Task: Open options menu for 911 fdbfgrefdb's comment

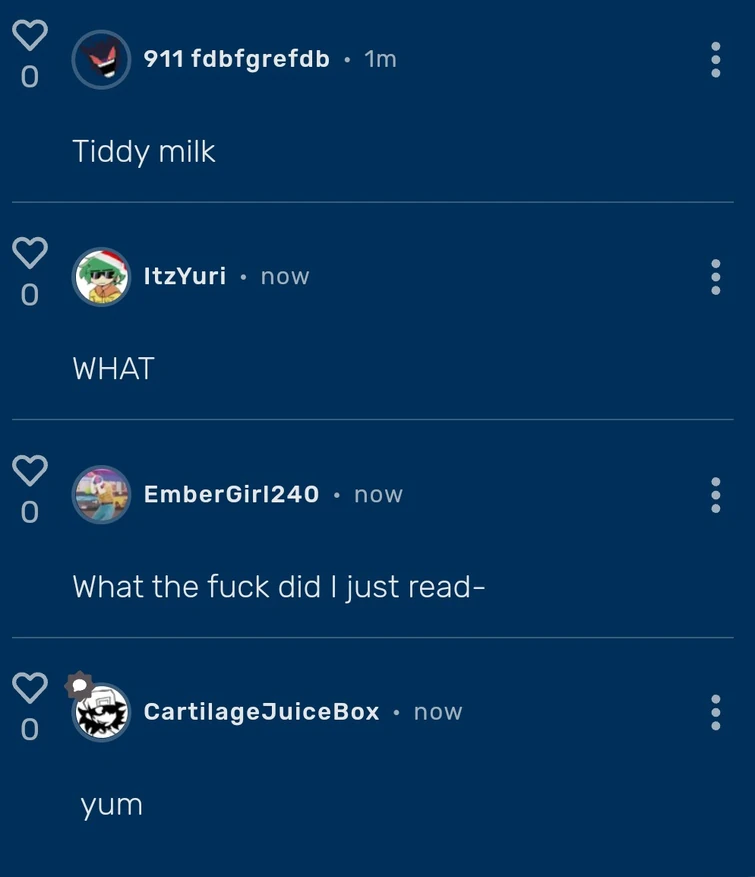Action: click(x=715, y=60)
